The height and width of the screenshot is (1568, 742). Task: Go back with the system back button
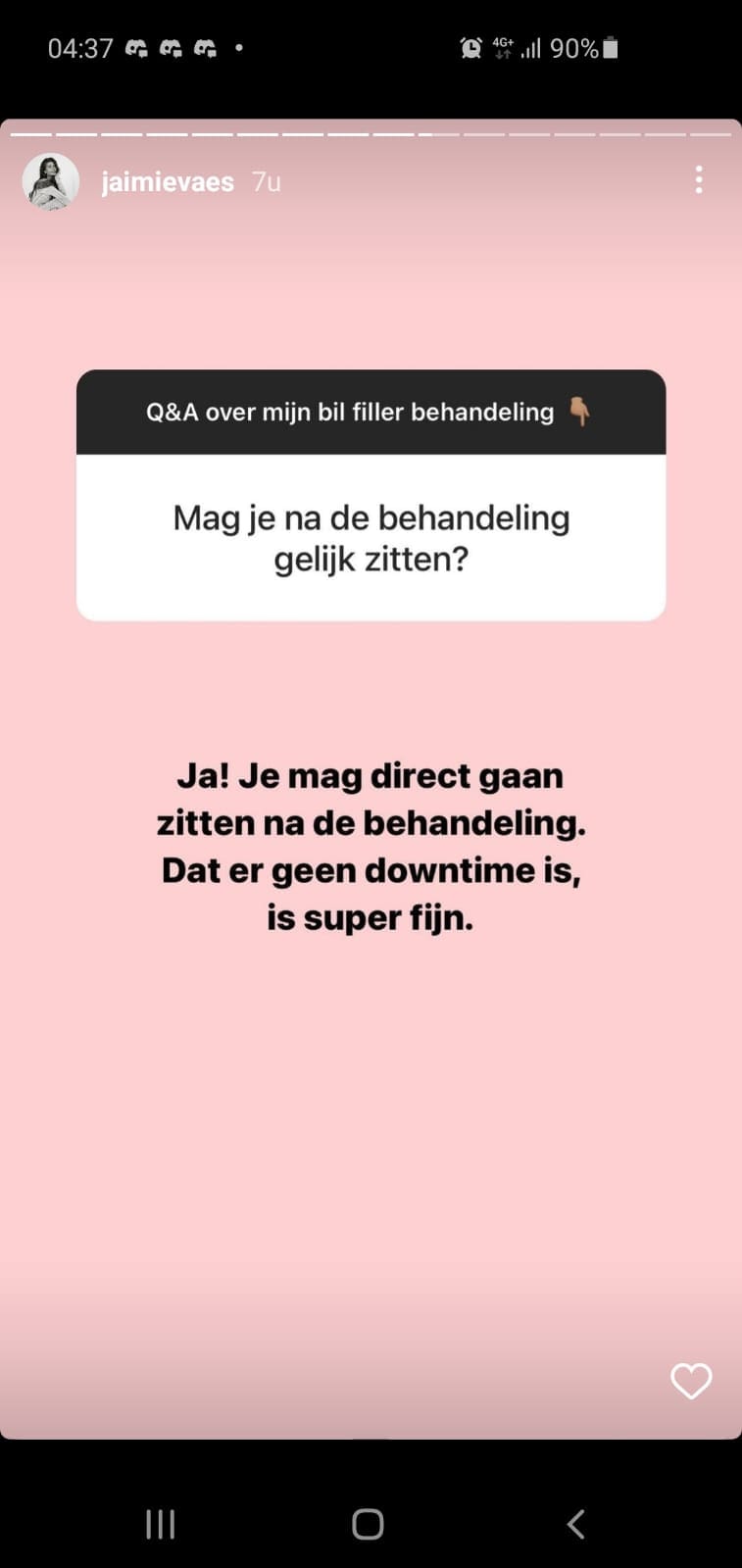(x=576, y=1523)
